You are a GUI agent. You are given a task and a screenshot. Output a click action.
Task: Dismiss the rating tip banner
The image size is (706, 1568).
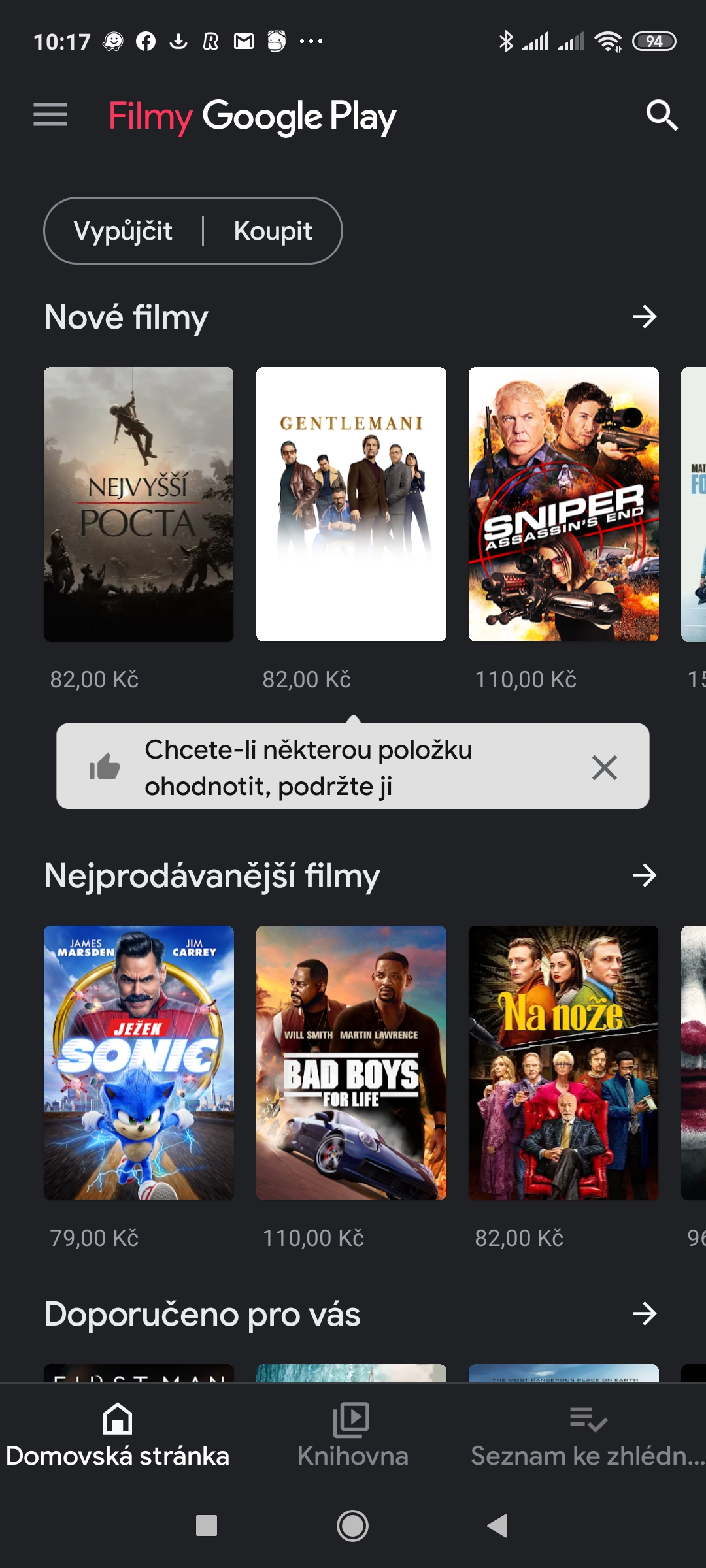click(x=605, y=767)
